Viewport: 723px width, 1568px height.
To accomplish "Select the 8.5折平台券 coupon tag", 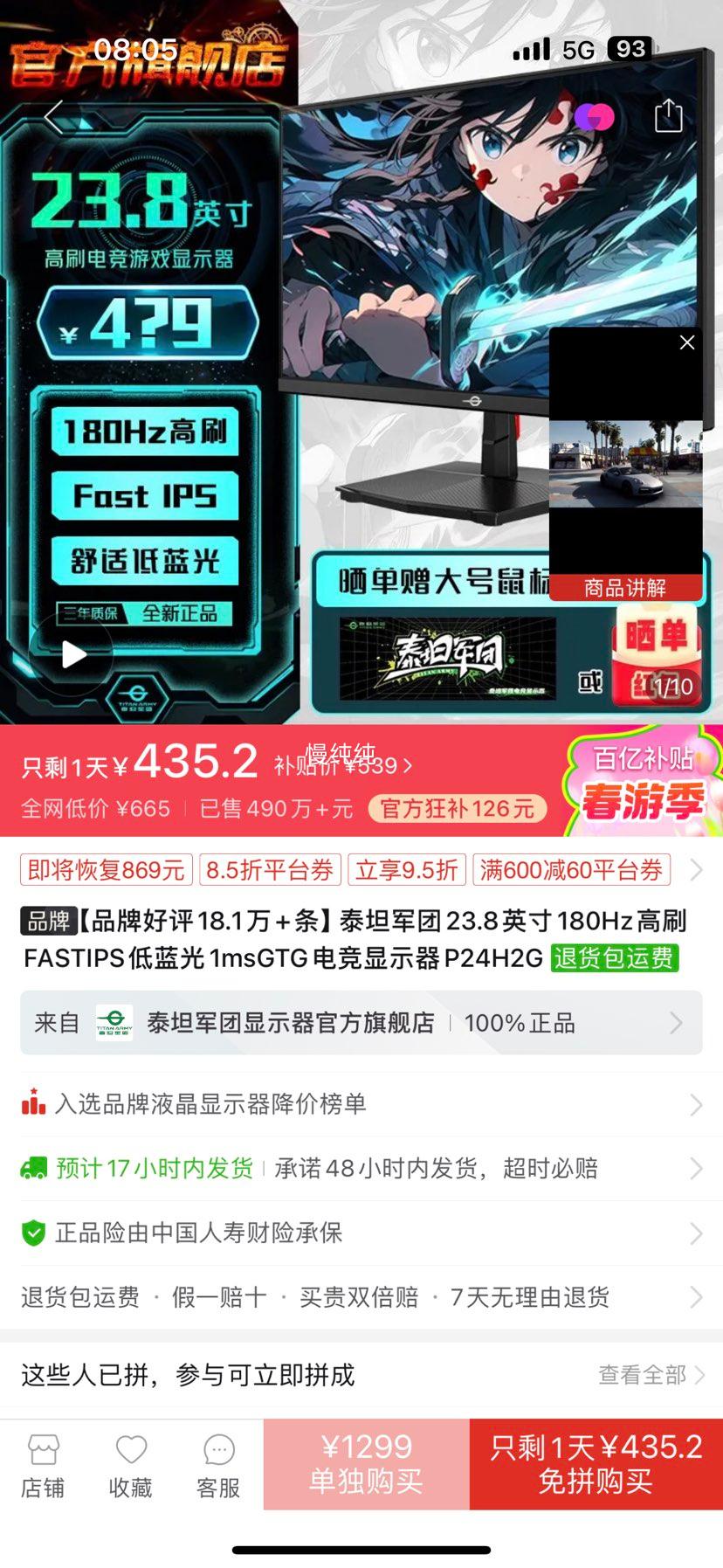I will [269, 869].
